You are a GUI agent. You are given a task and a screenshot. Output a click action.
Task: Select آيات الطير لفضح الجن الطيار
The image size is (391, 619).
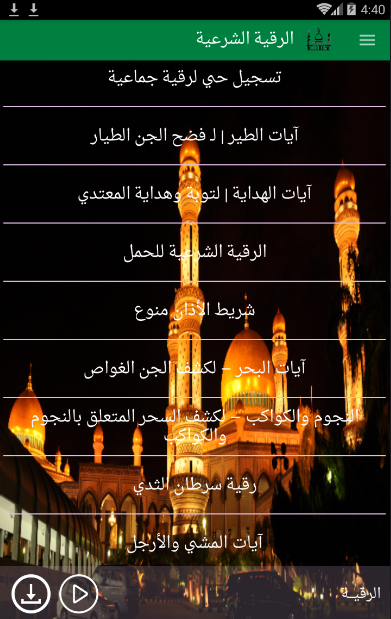pos(195,135)
